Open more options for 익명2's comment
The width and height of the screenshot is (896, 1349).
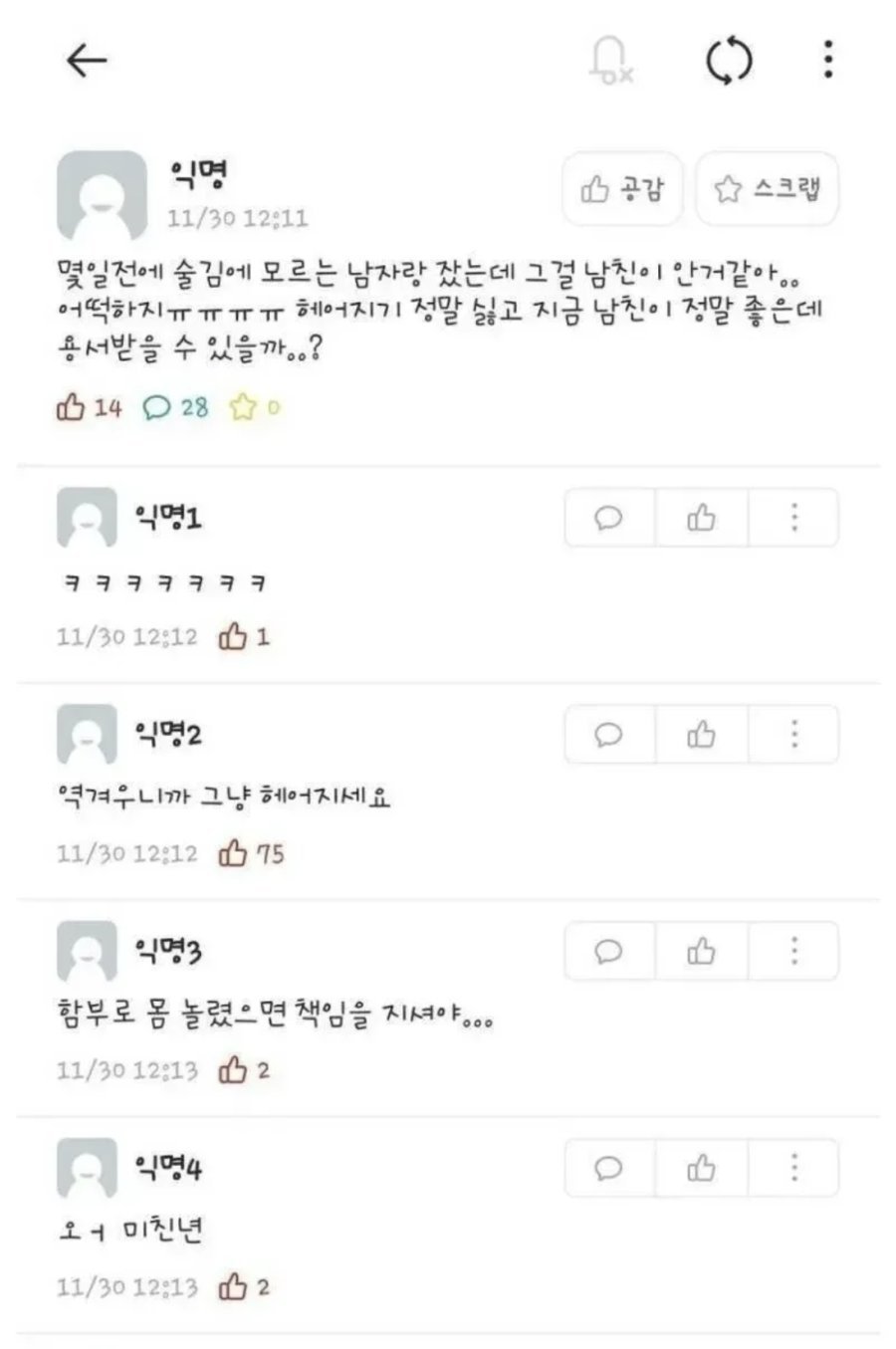[x=793, y=735]
